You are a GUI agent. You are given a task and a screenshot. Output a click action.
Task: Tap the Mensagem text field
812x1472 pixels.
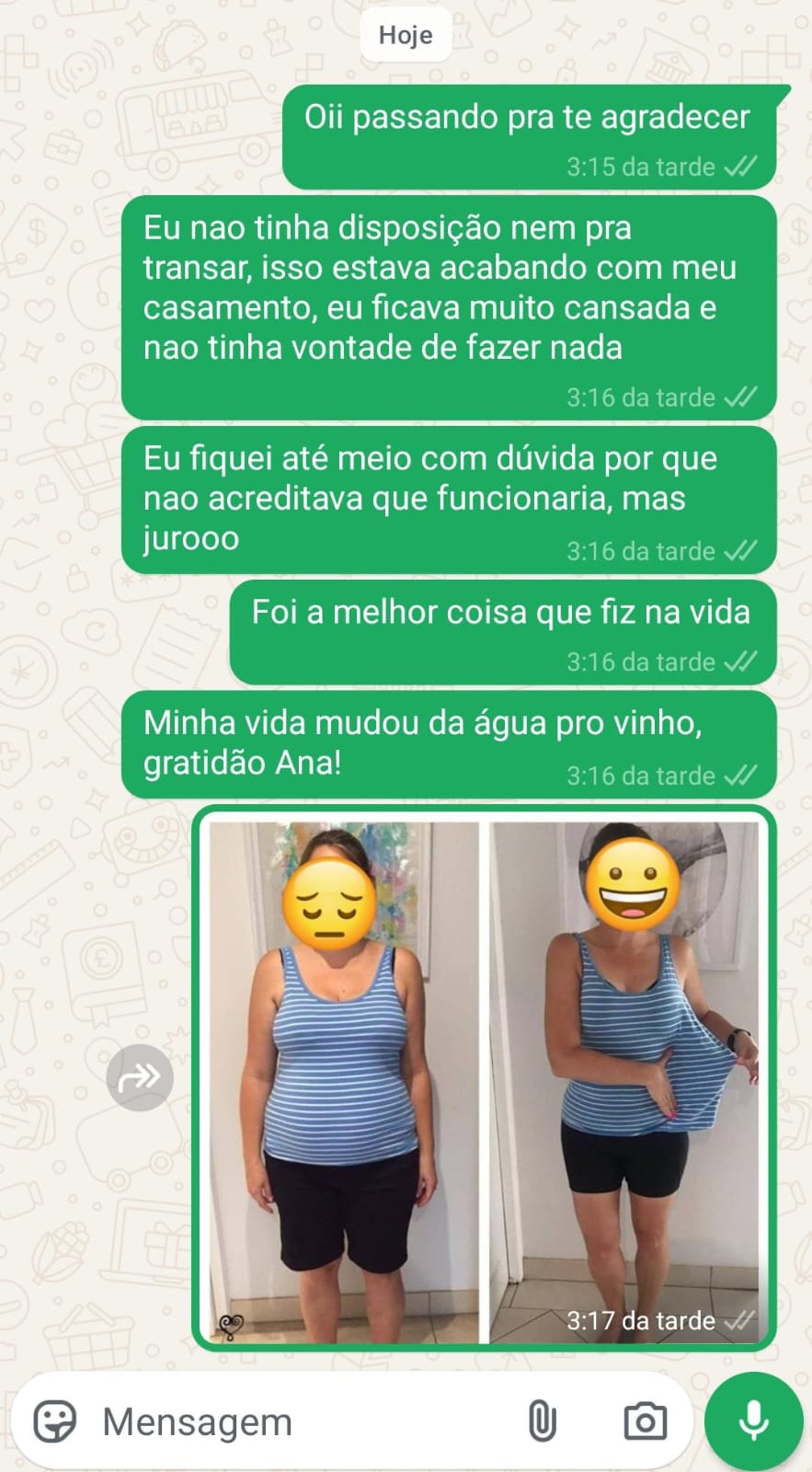(294, 1421)
